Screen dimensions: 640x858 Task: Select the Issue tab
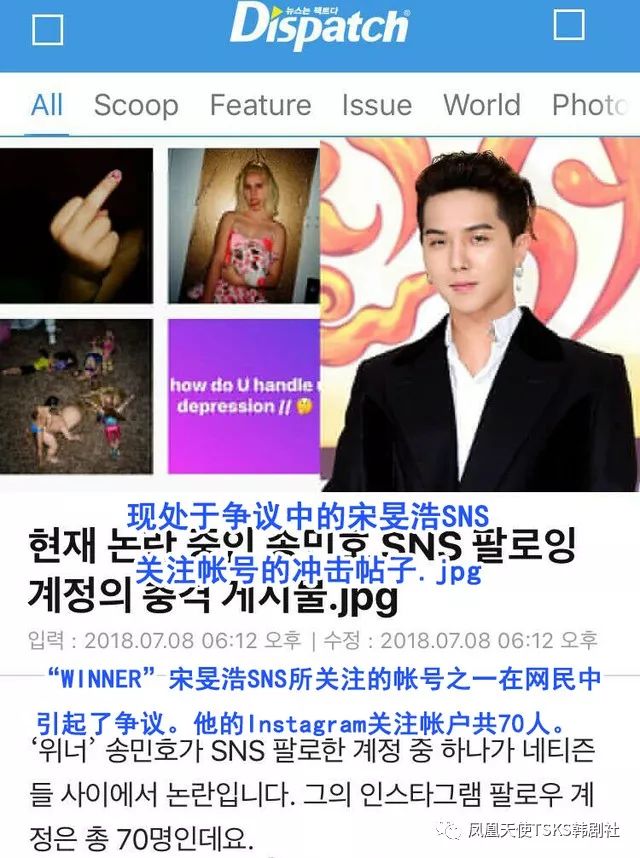375,105
